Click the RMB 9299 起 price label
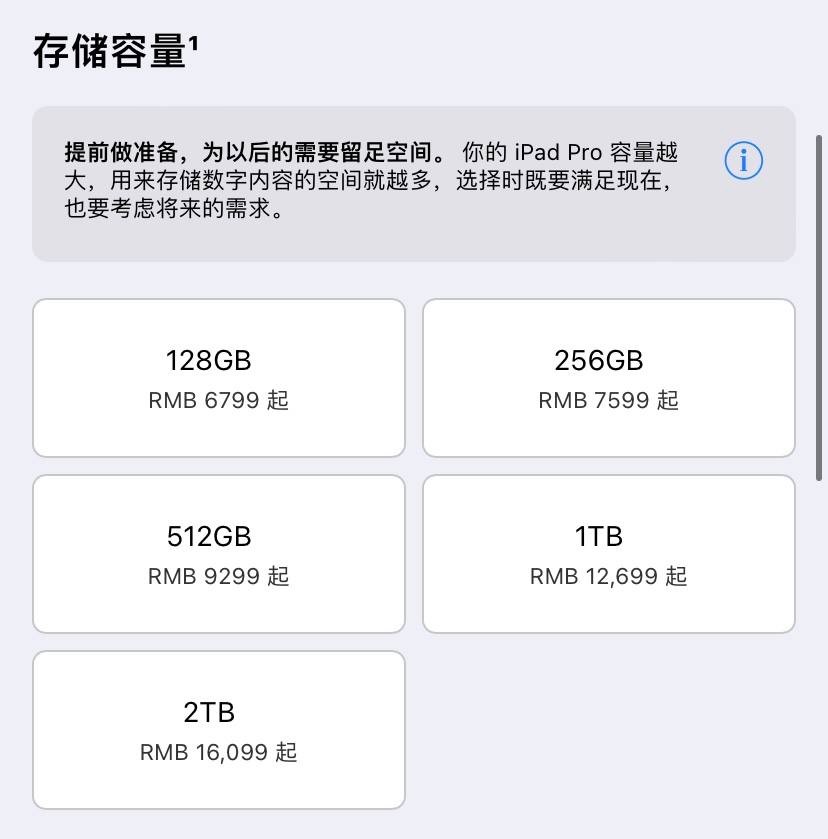828x839 pixels. click(219, 576)
